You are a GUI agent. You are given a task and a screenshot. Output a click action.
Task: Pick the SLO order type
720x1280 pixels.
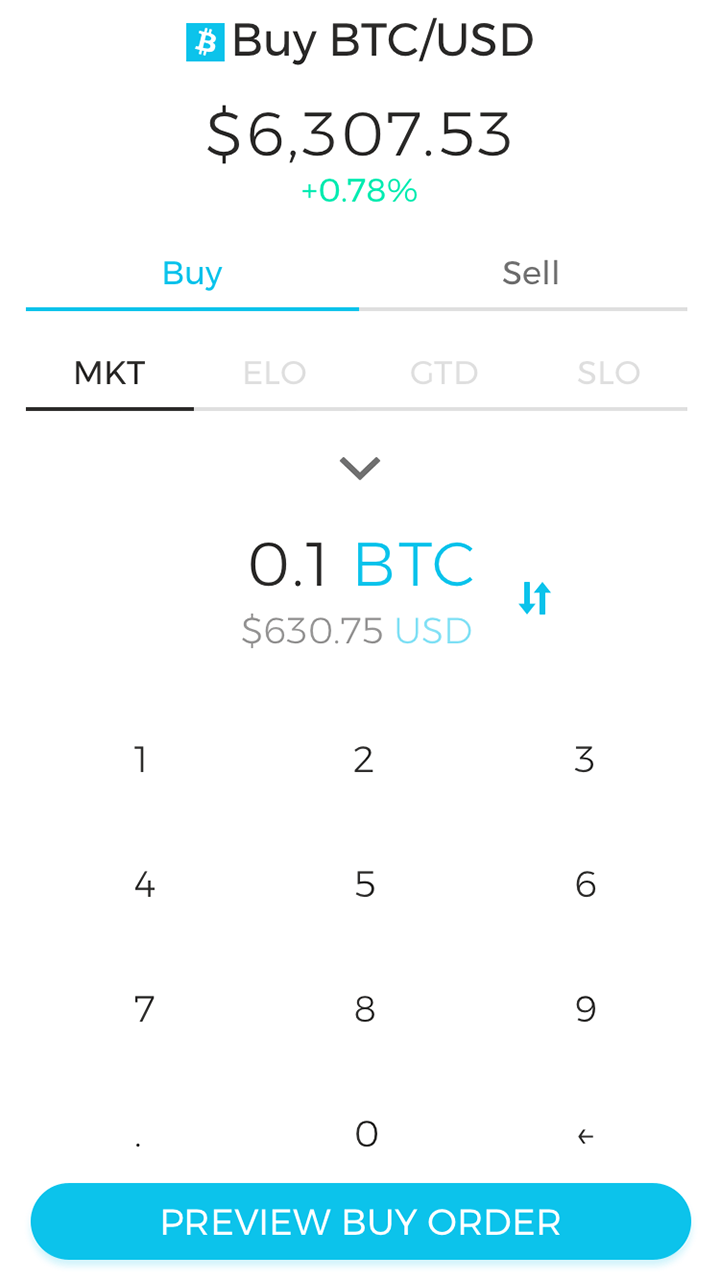(x=608, y=373)
